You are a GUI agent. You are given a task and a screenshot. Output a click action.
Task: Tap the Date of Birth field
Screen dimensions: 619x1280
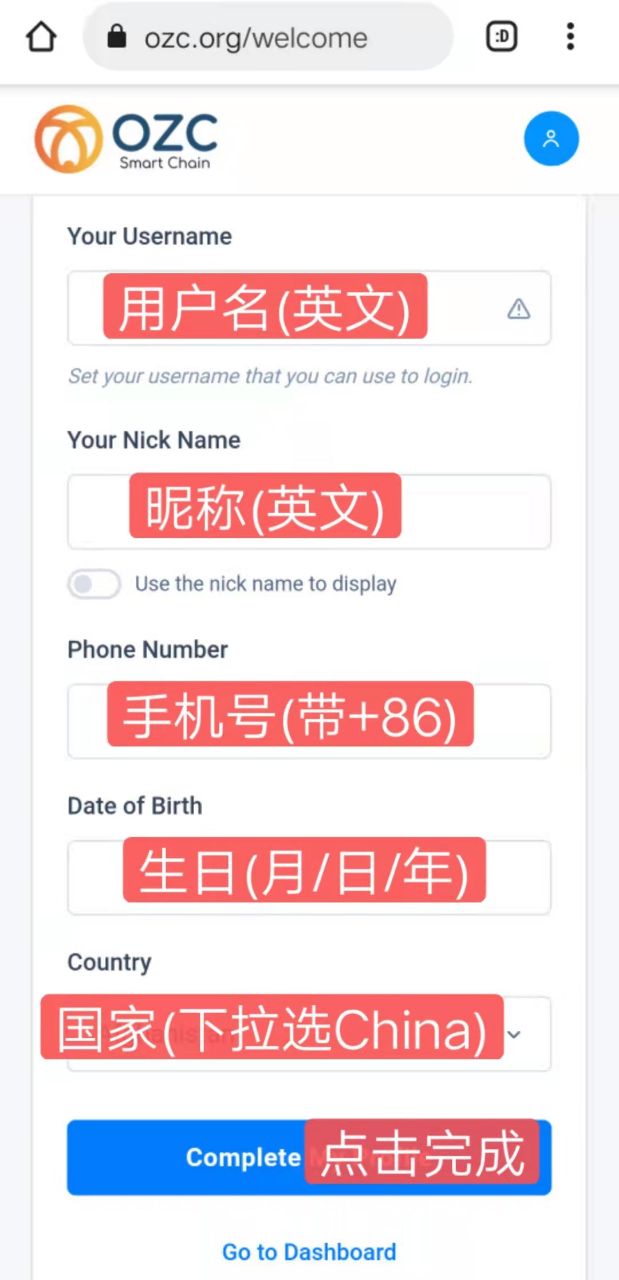[309, 878]
